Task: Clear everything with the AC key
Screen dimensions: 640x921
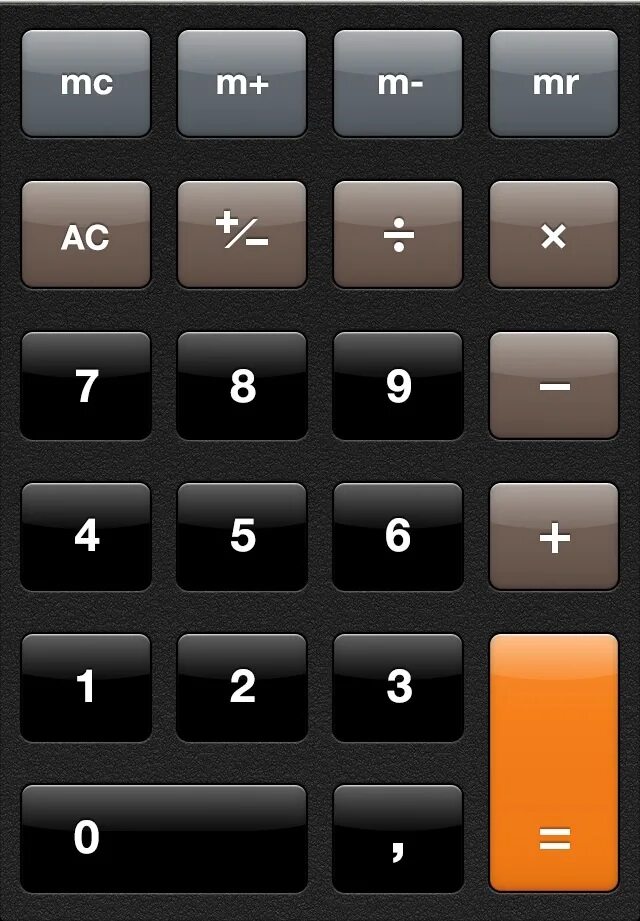Action: [86, 235]
